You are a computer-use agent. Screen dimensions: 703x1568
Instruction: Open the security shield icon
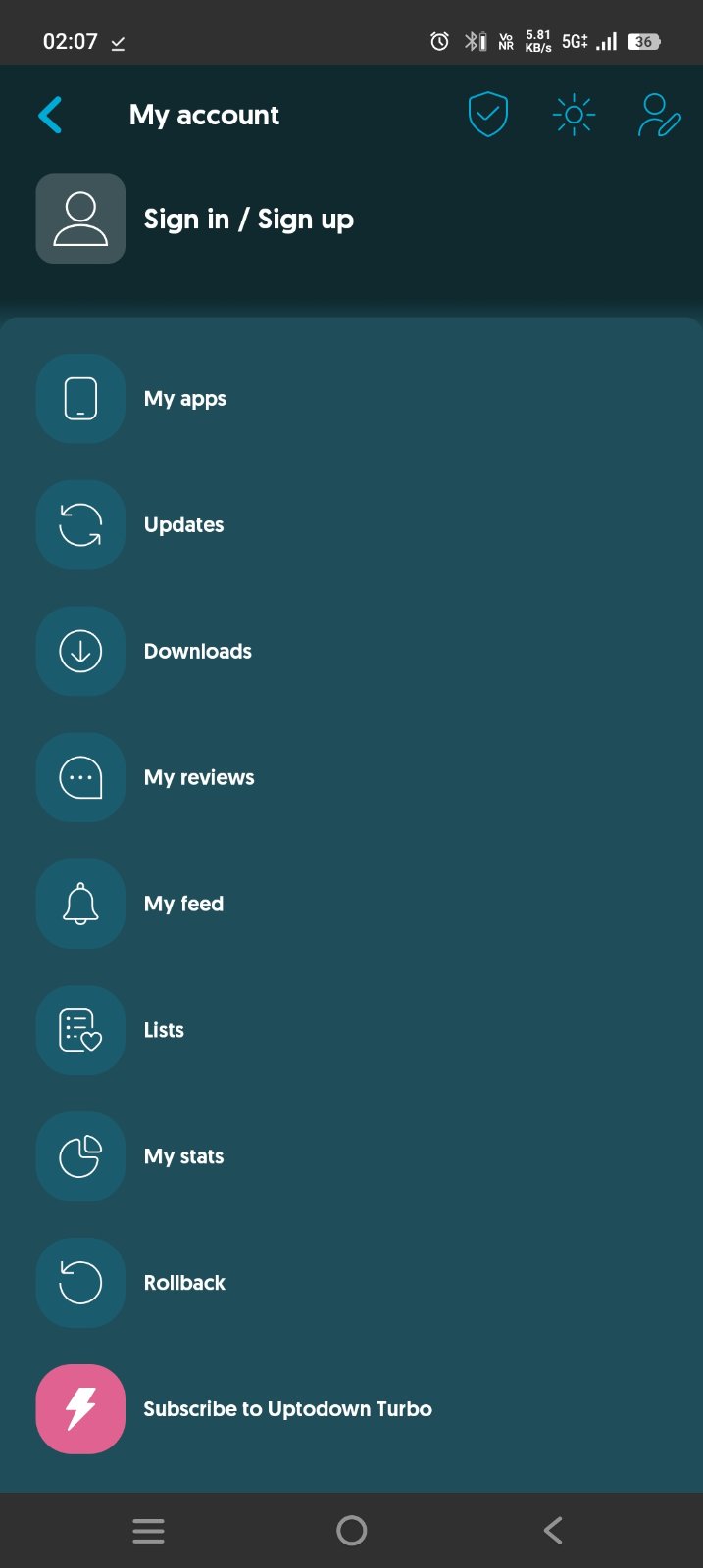click(x=487, y=115)
